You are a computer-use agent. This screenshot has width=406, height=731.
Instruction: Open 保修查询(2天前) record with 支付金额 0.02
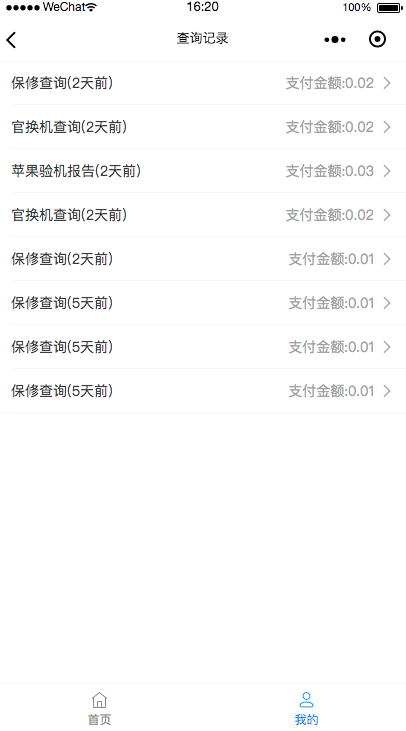[x=203, y=83]
